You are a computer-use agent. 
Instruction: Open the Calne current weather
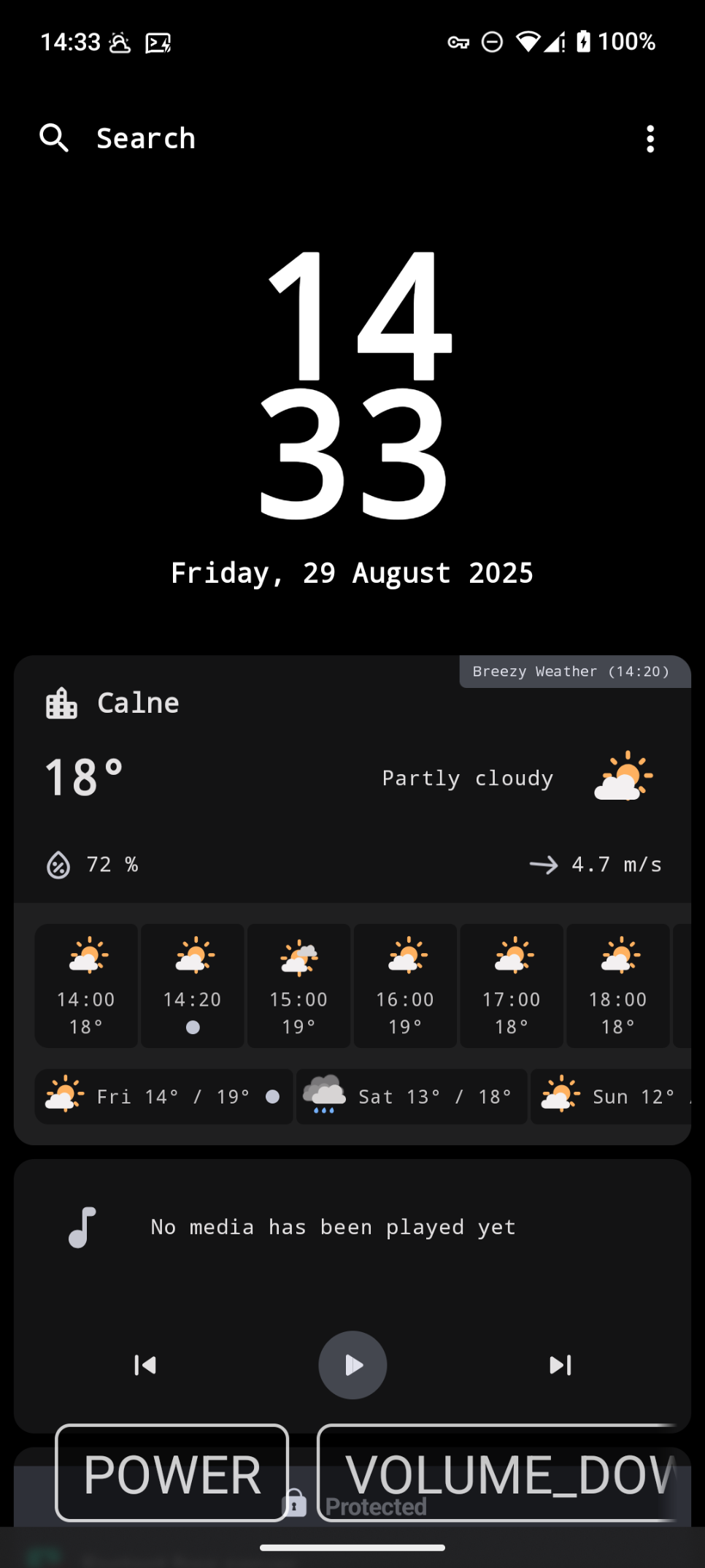352,778
